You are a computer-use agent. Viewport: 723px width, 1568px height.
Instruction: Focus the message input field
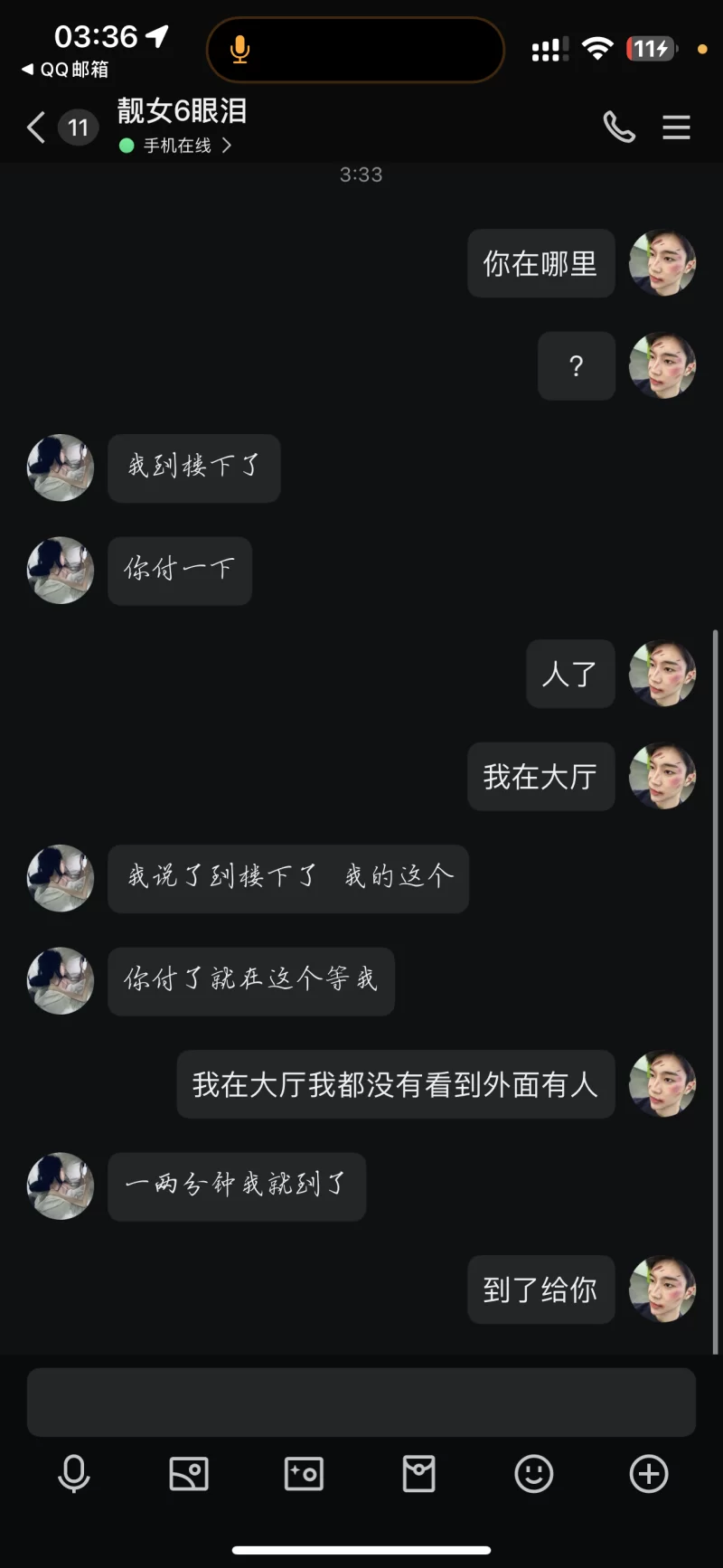[x=361, y=1402]
